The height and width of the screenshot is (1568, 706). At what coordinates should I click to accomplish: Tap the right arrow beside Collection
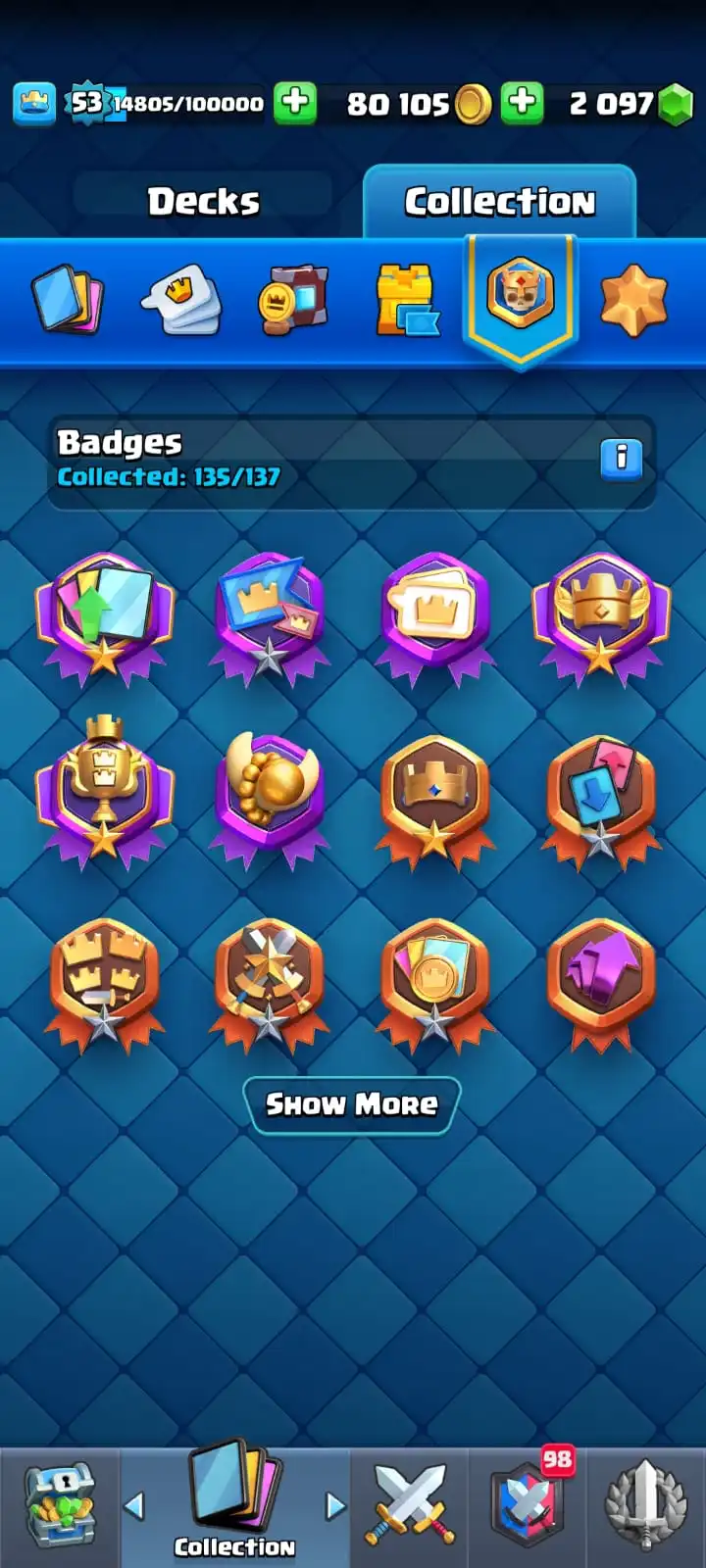tap(335, 1506)
